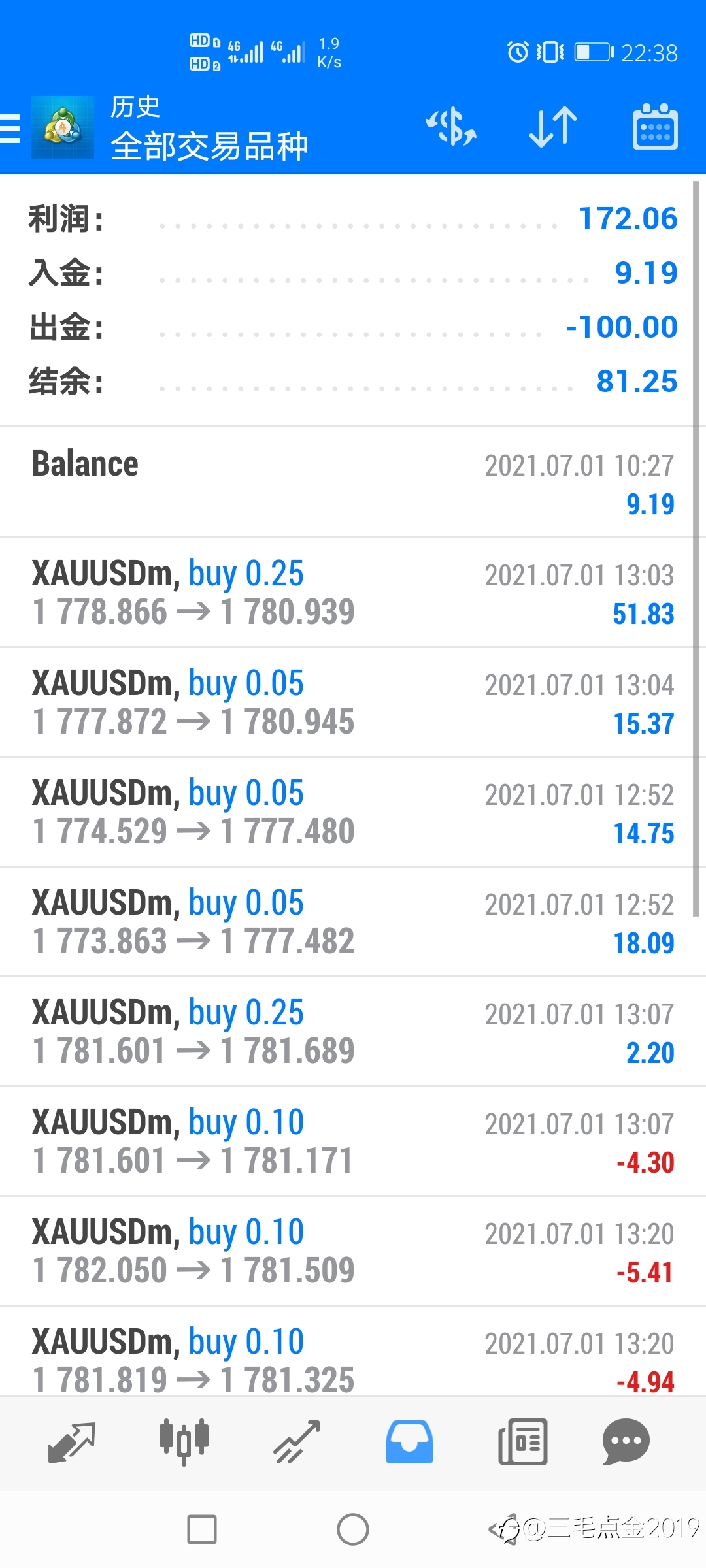
Task: Open the buy 0.25 trade with profit 51.83
Action: tap(353, 593)
